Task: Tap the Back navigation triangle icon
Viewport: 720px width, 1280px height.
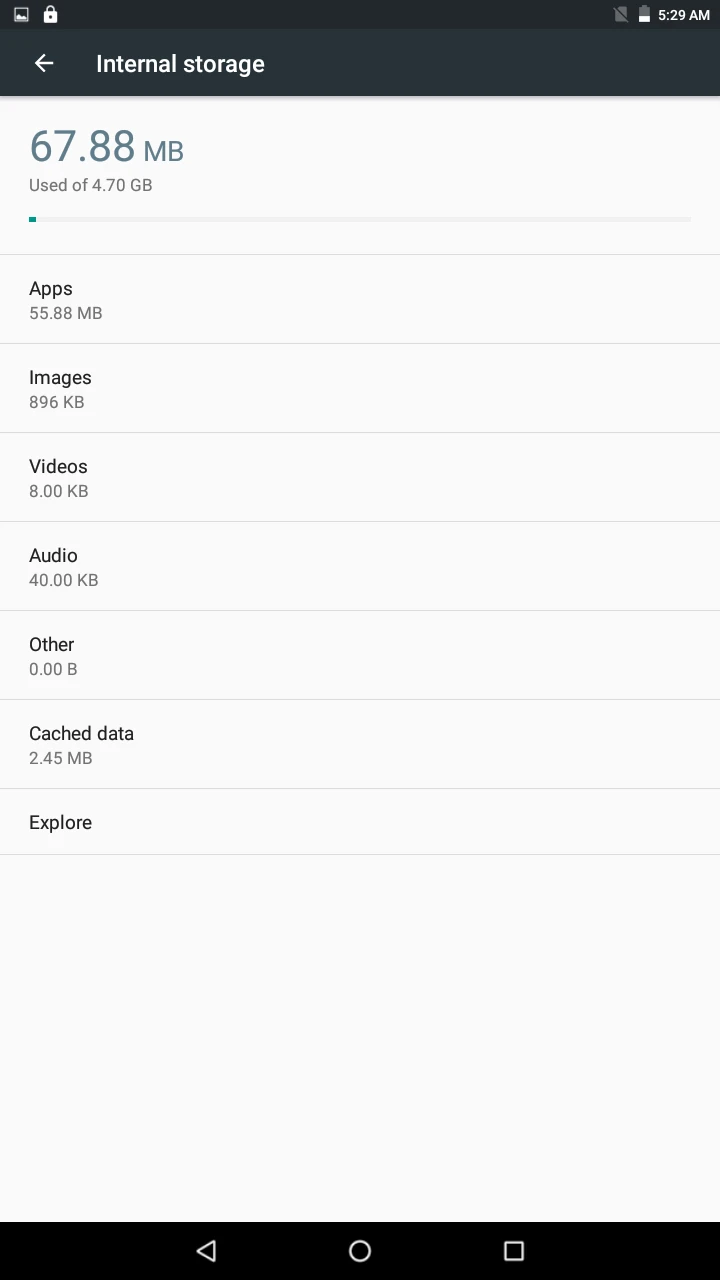Action: [206, 1251]
